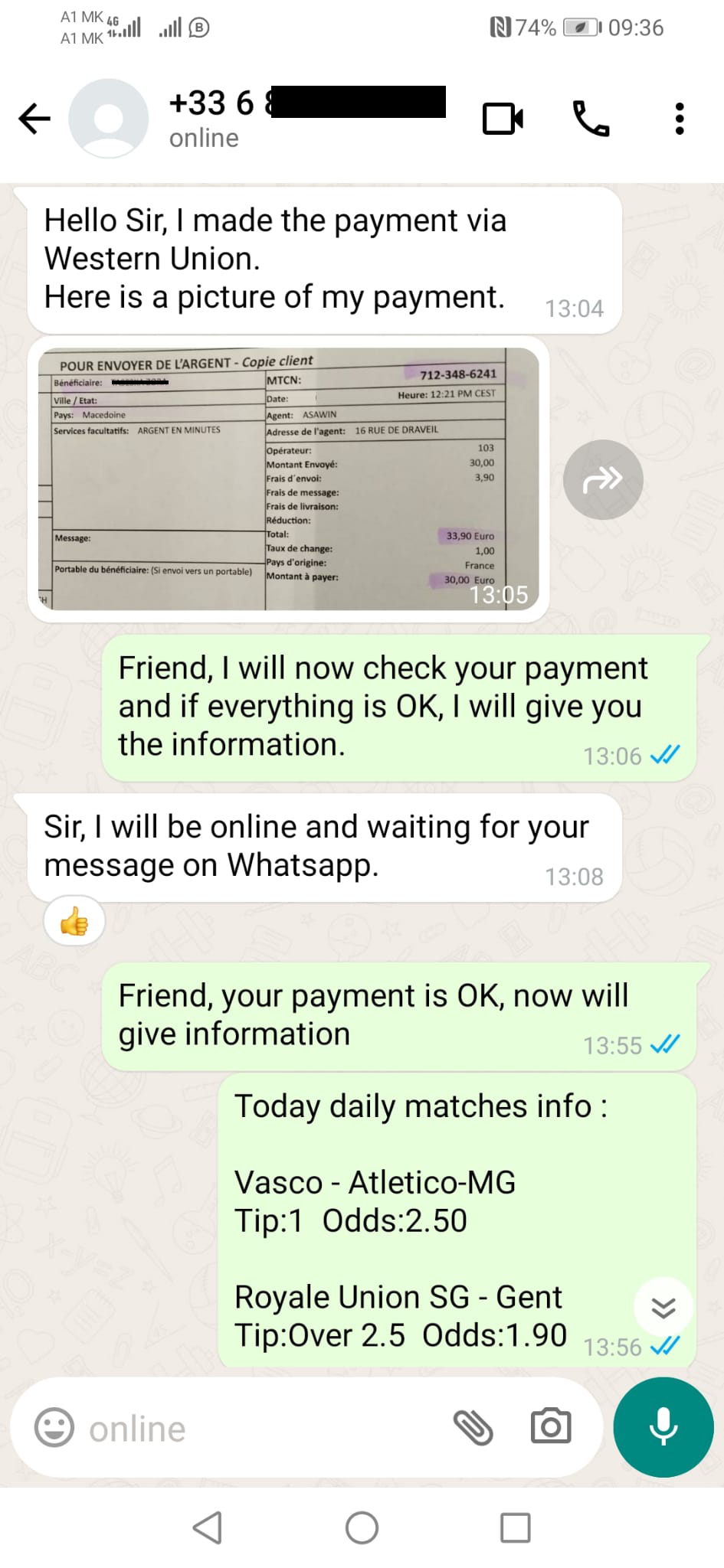Jump to the latest messages
The width and height of the screenshot is (724, 1568).
(x=663, y=1307)
